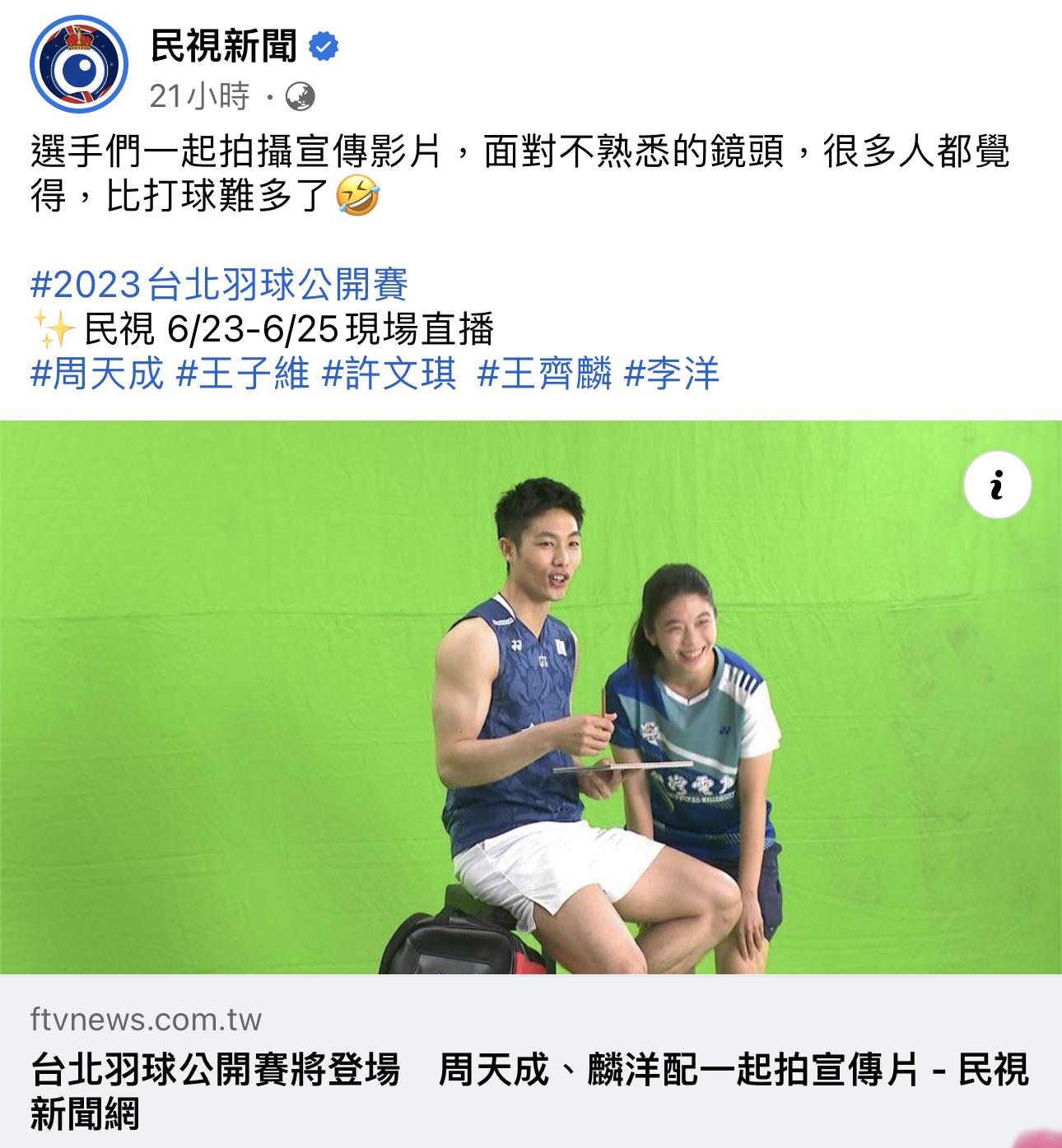Open the #王子維 hashtag
Image resolution: width=1062 pixels, height=1148 pixels.
tap(243, 374)
